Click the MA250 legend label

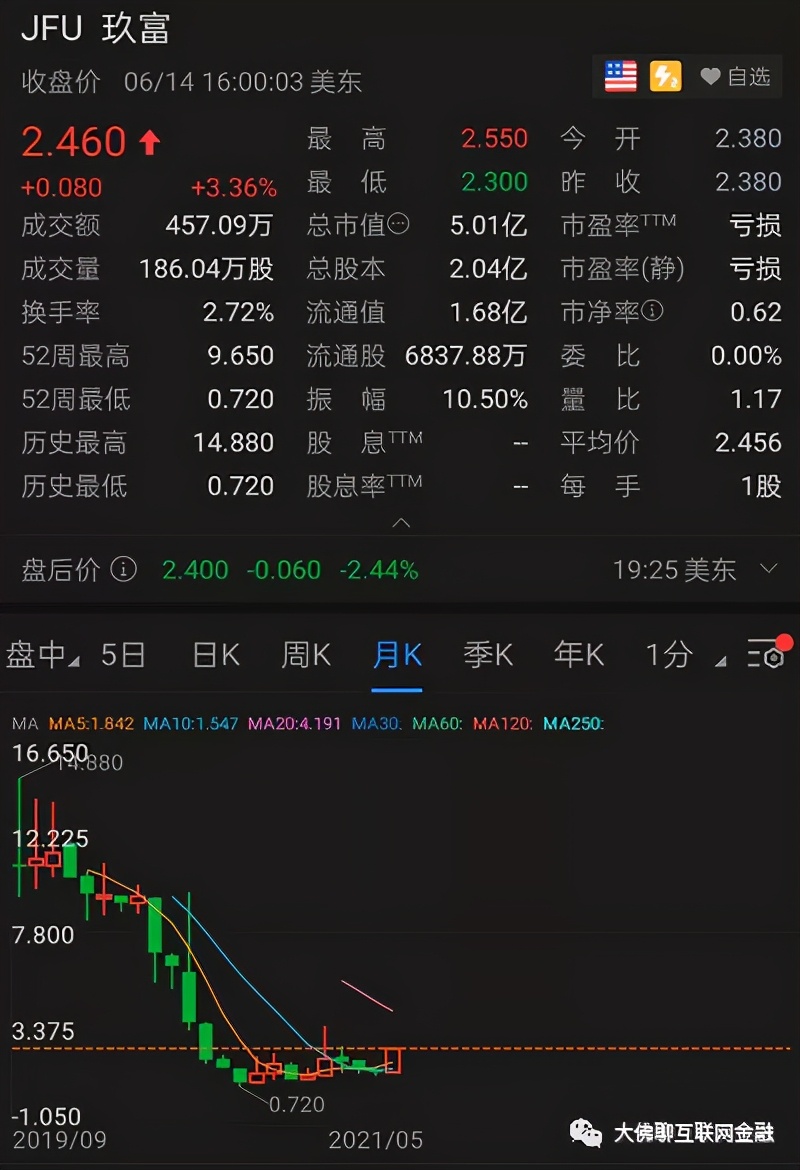tap(576, 723)
